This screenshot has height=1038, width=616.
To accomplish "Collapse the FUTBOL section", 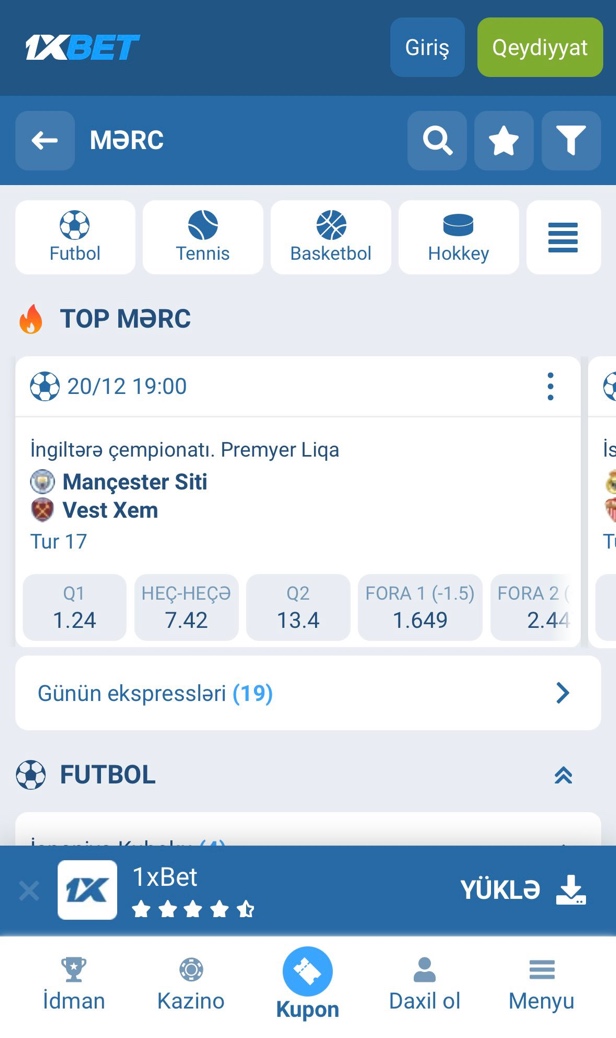I will click(563, 775).
